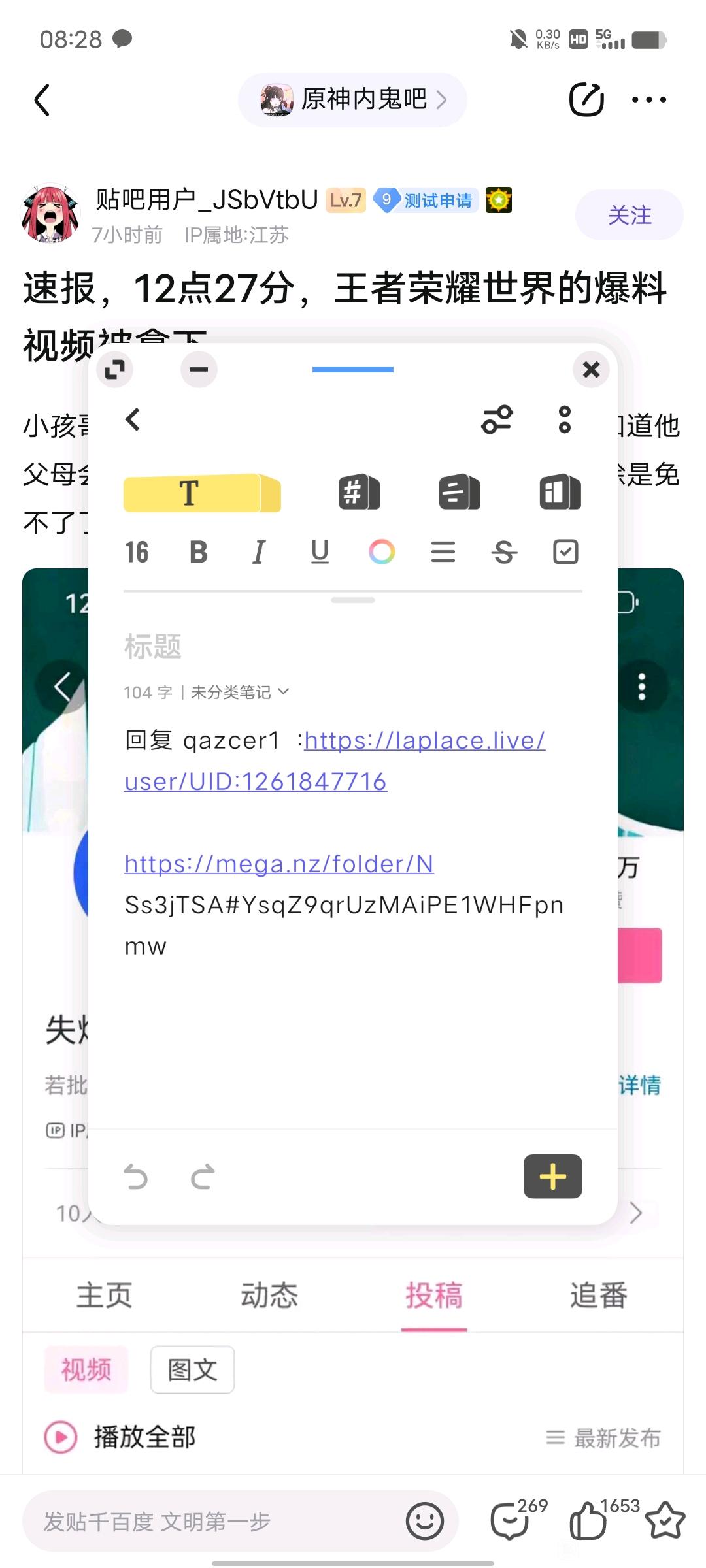706x1568 pixels.
Task: Apply underline formatting
Action: pos(320,553)
